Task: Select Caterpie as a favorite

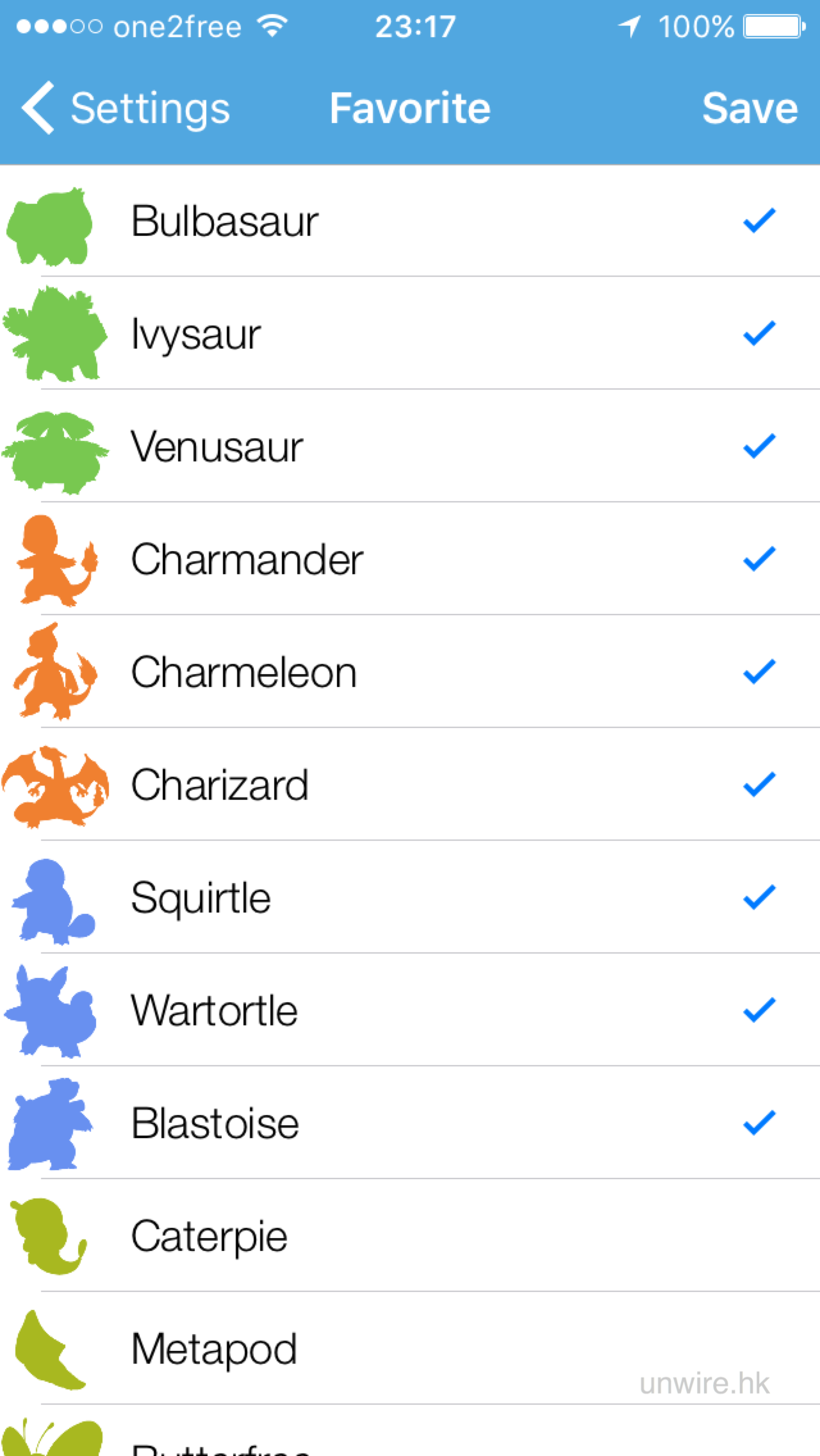Action: 410,1236
